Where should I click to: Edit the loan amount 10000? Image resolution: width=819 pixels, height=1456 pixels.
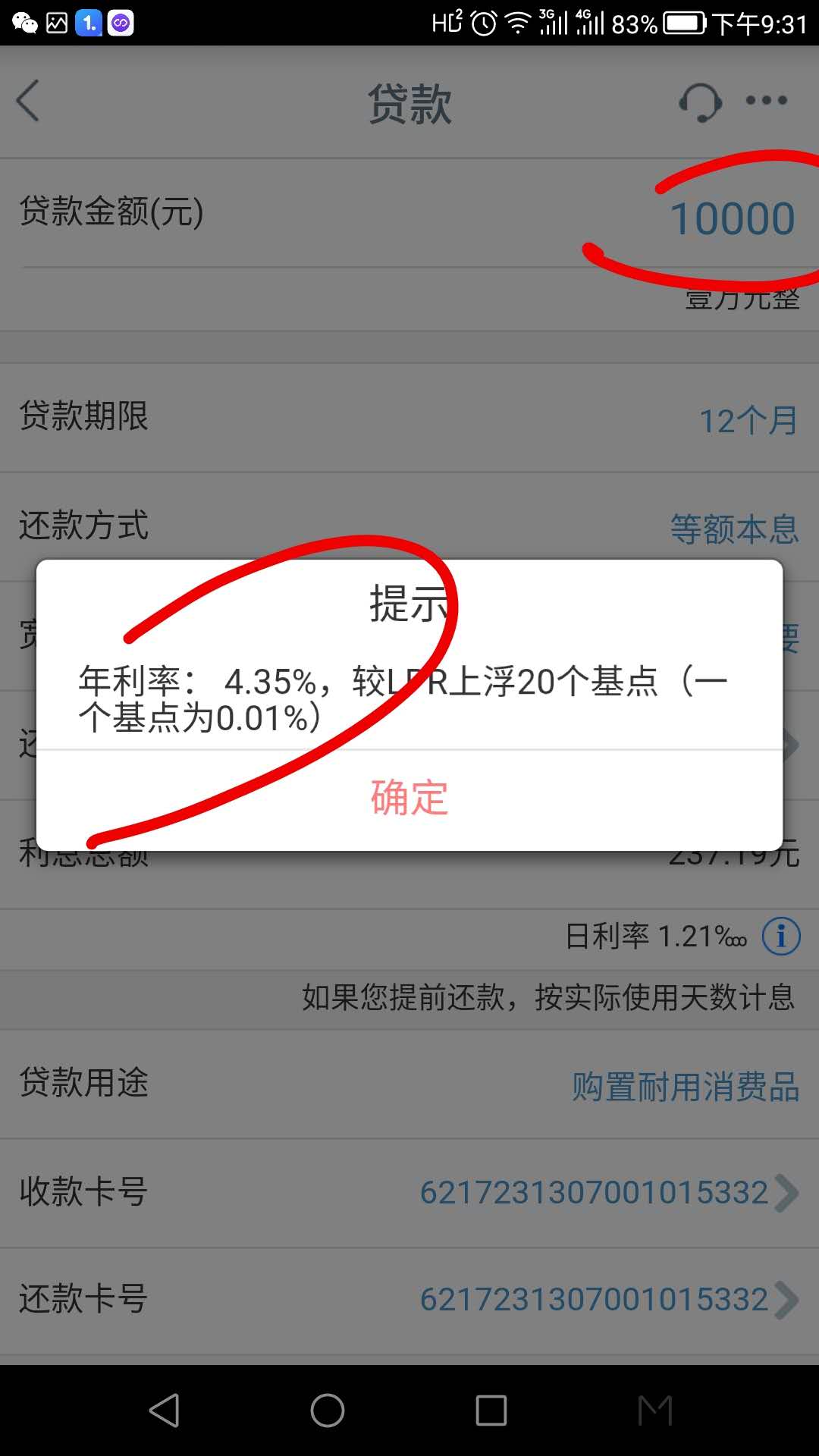click(x=732, y=219)
